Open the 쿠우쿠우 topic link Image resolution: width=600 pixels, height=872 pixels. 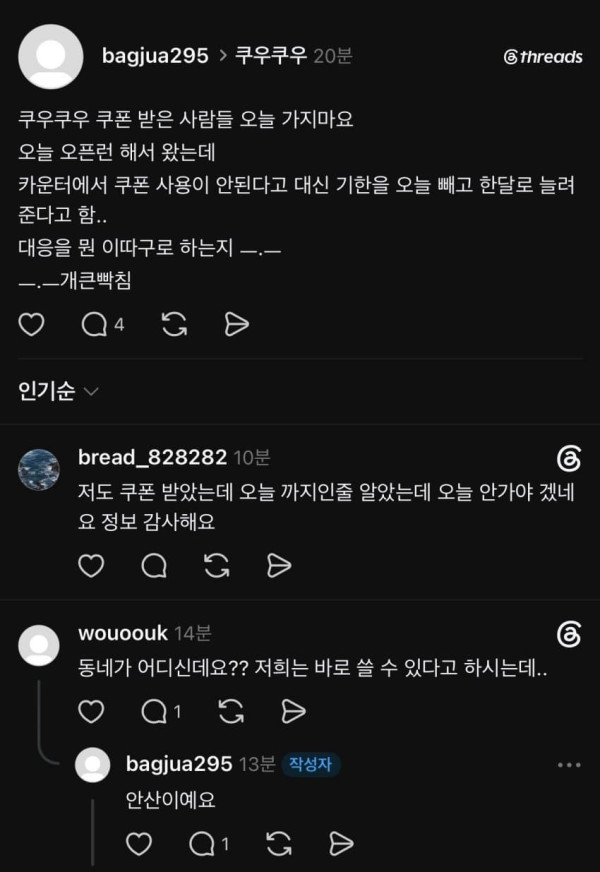coord(270,56)
